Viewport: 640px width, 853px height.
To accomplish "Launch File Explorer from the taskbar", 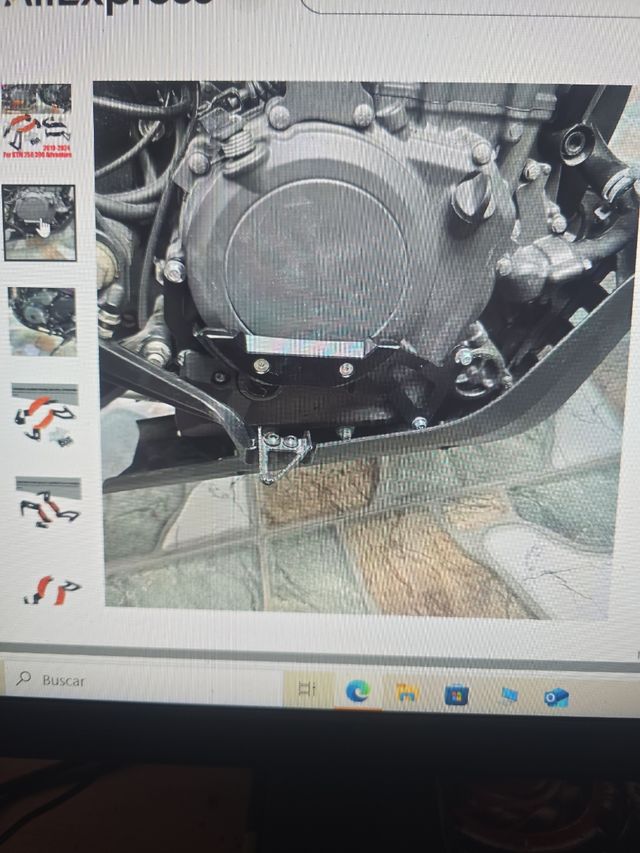I will pyautogui.click(x=407, y=693).
